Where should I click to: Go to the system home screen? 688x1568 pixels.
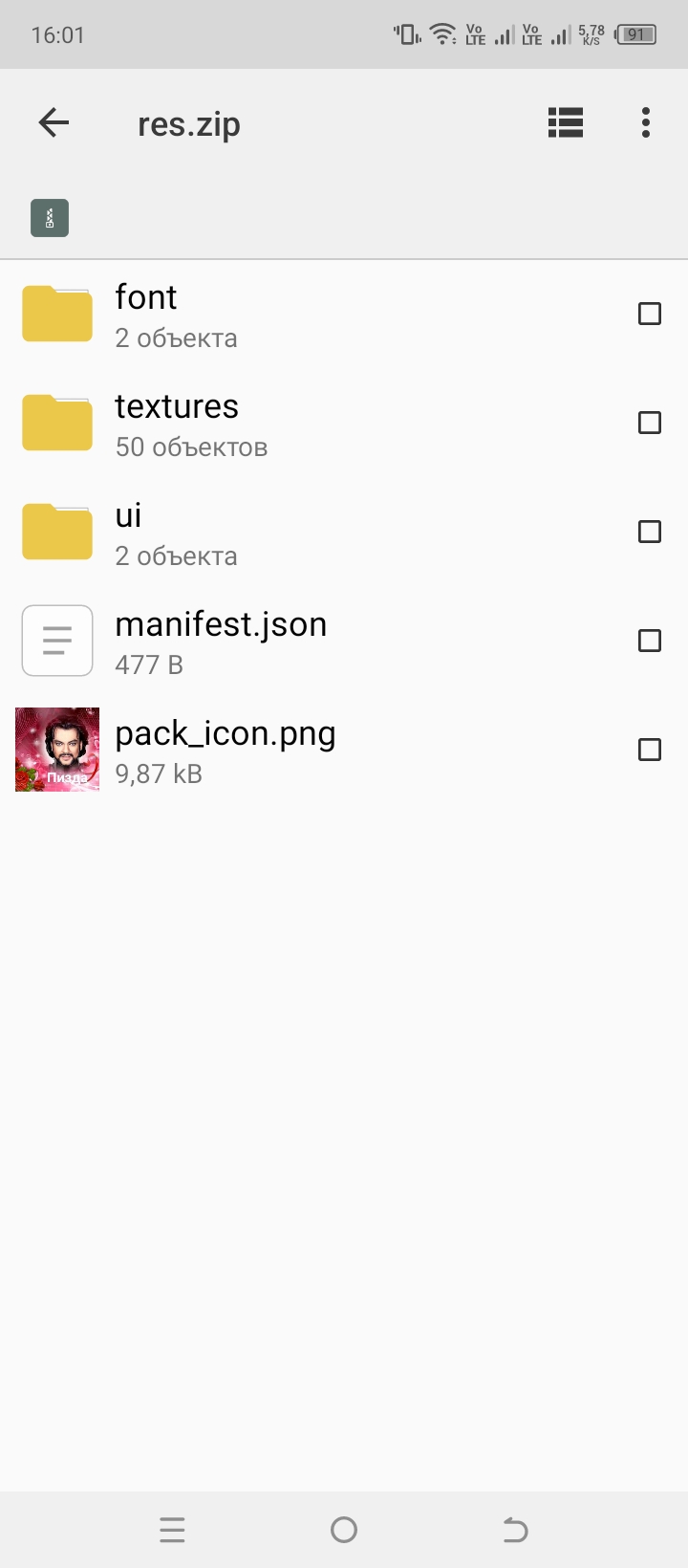point(344,1530)
